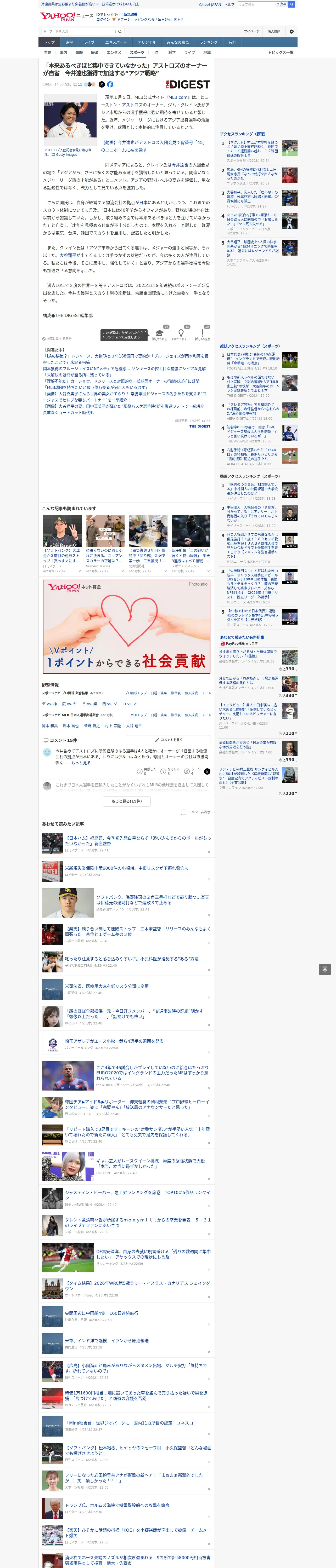Open the settings gear icon

click(292, 31)
